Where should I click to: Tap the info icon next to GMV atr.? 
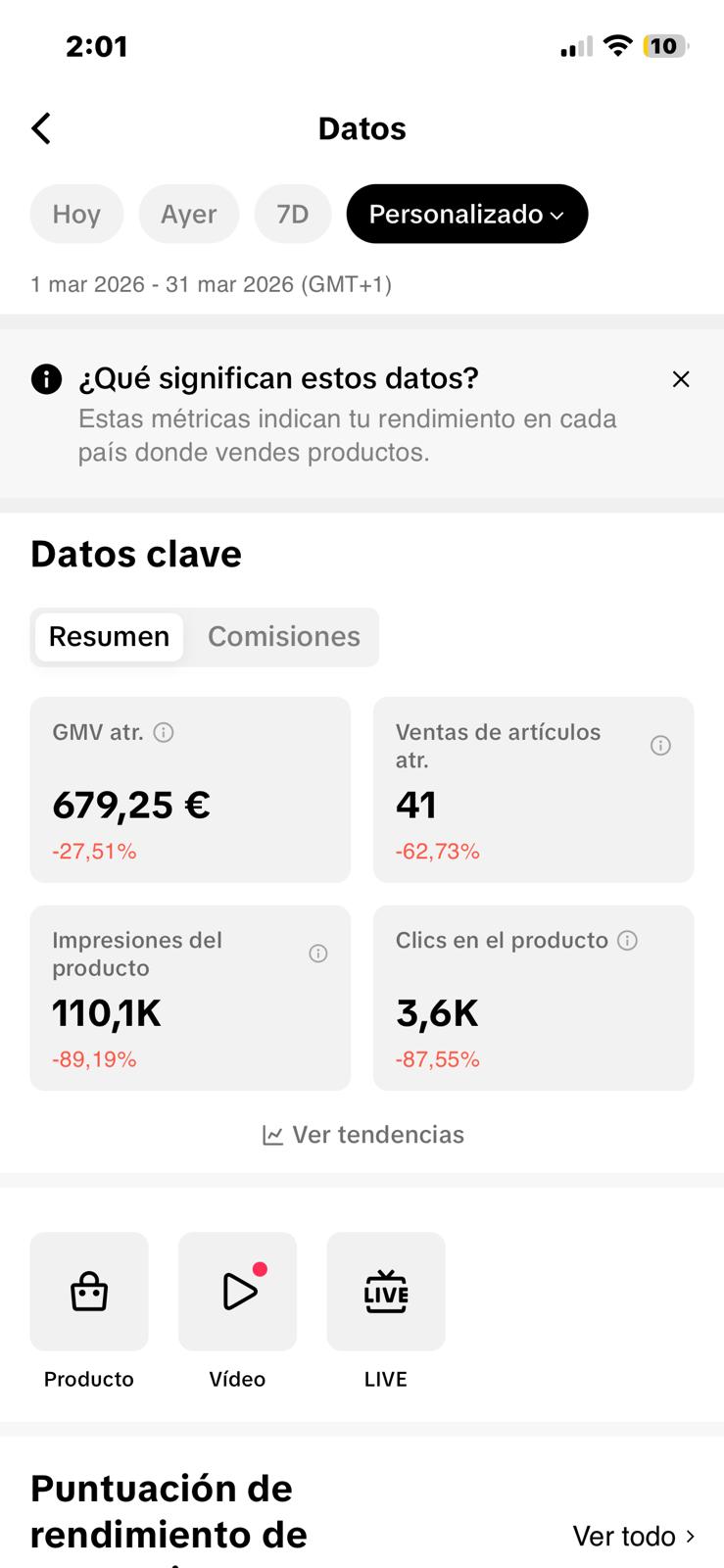(164, 732)
